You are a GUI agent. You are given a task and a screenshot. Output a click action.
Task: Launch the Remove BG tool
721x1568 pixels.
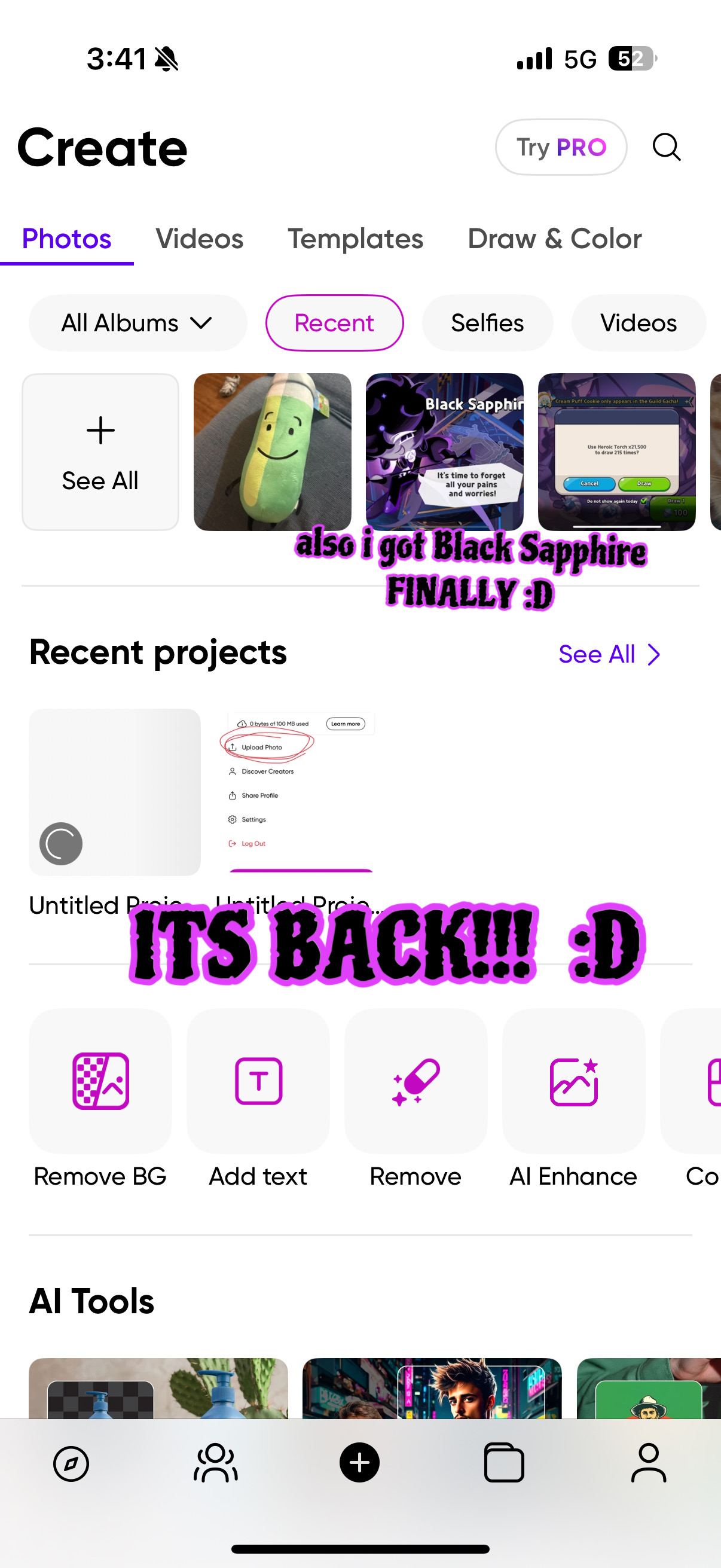(x=100, y=1081)
